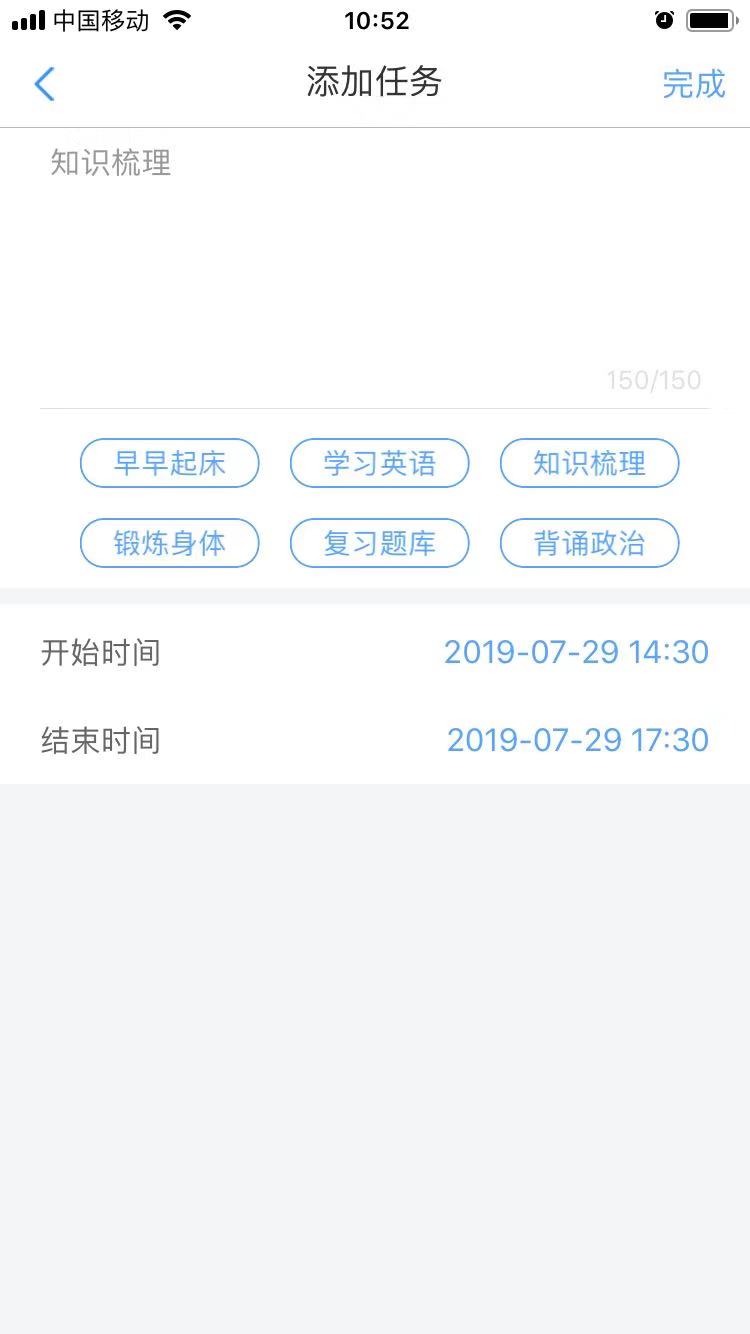
Task: Tap the 背诵政治 chip
Action: coord(589,543)
